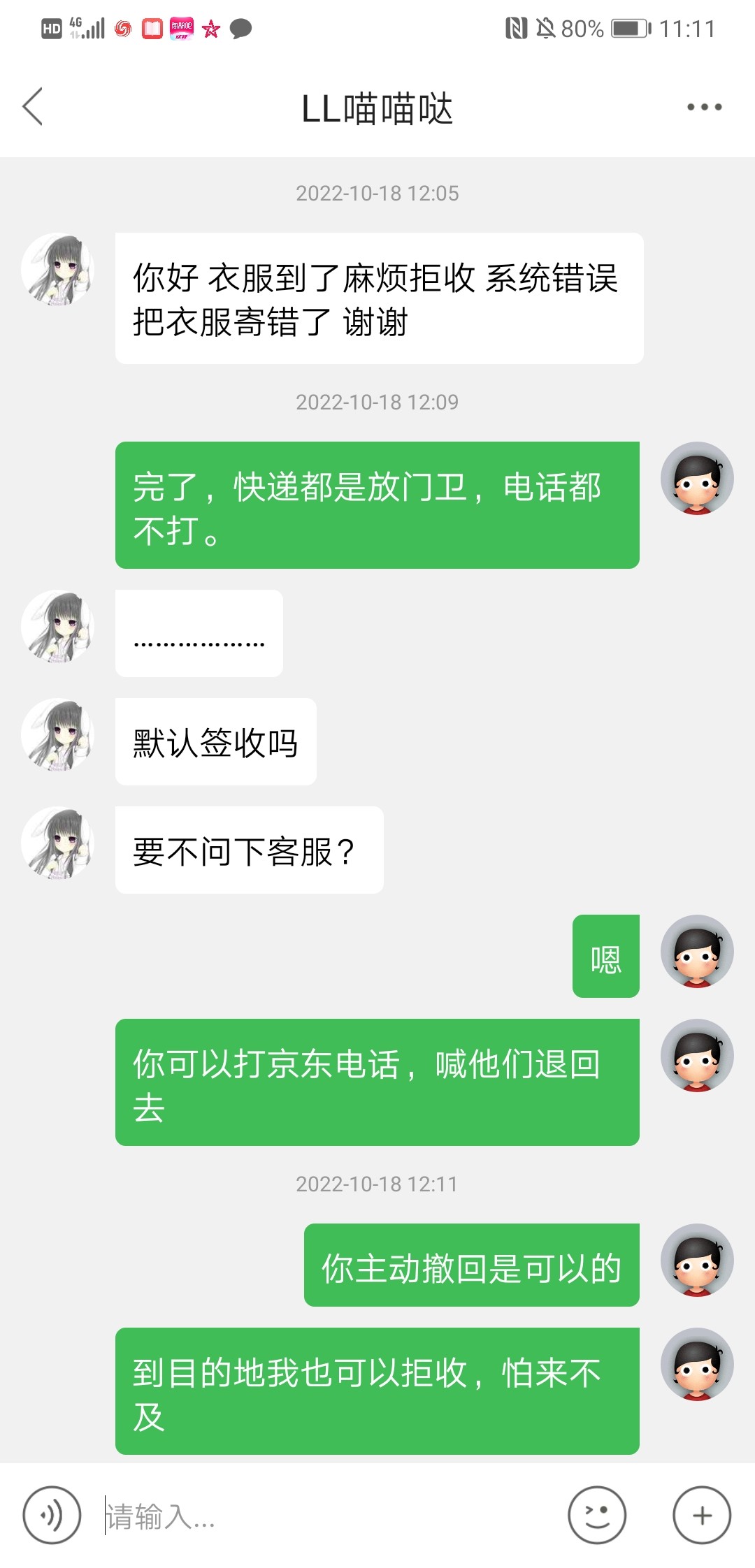Switch to voice message input
Screen dimensions: 755x1568
coord(52,1515)
